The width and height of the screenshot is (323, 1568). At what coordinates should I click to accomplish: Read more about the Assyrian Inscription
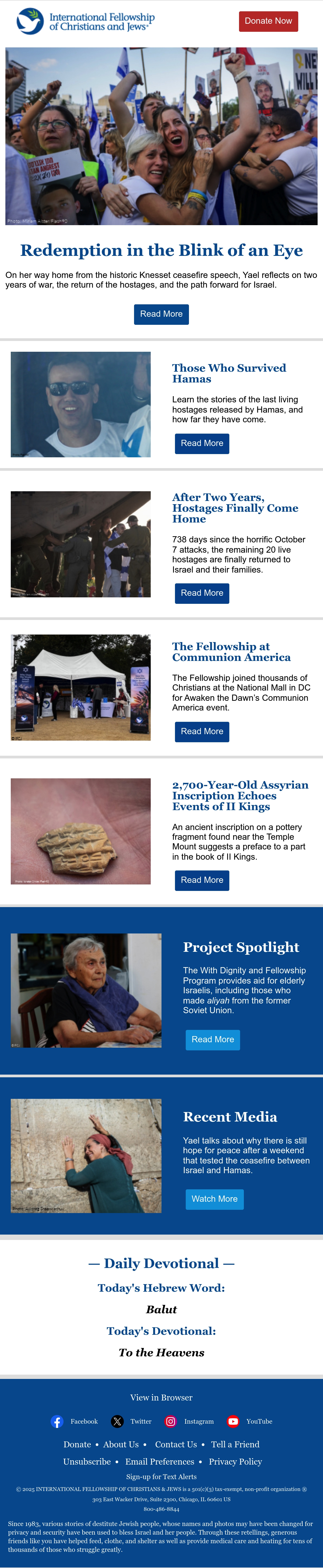point(202,880)
